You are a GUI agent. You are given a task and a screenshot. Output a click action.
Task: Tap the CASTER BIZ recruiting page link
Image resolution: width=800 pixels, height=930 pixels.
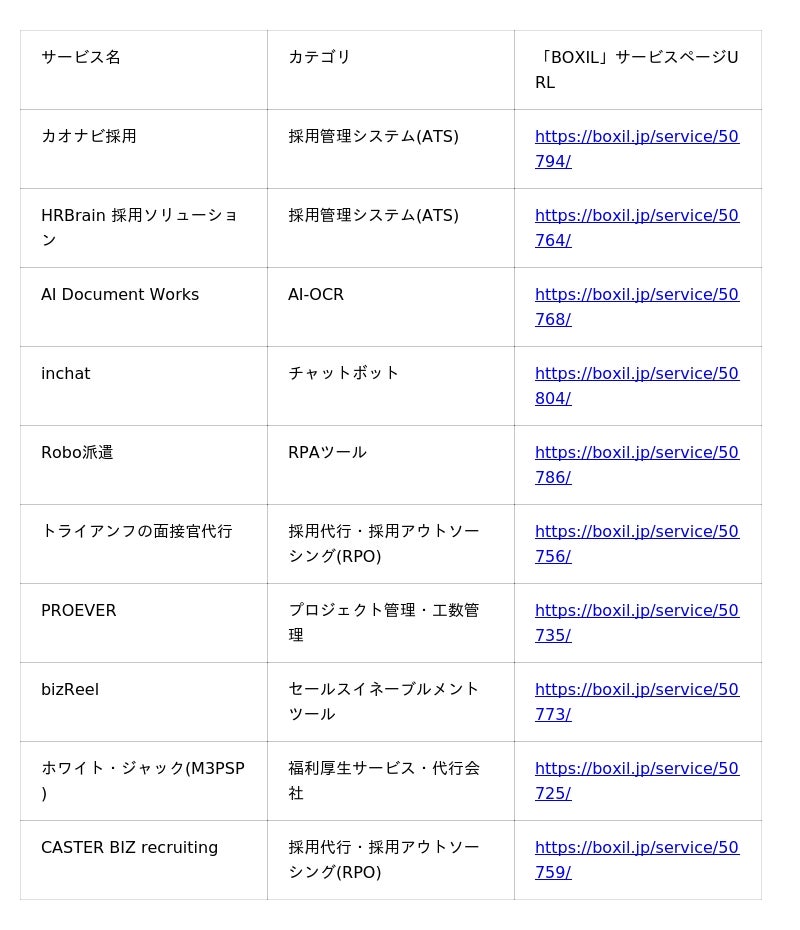(636, 848)
